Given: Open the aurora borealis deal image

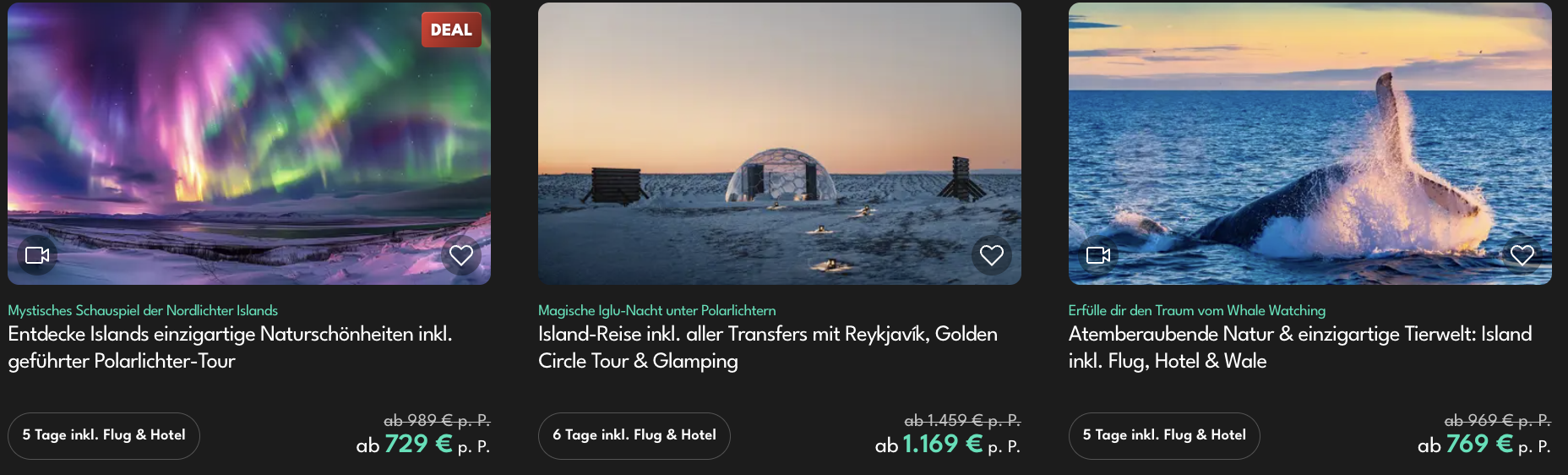Looking at the screenshot, I should (x=249, y=144).
